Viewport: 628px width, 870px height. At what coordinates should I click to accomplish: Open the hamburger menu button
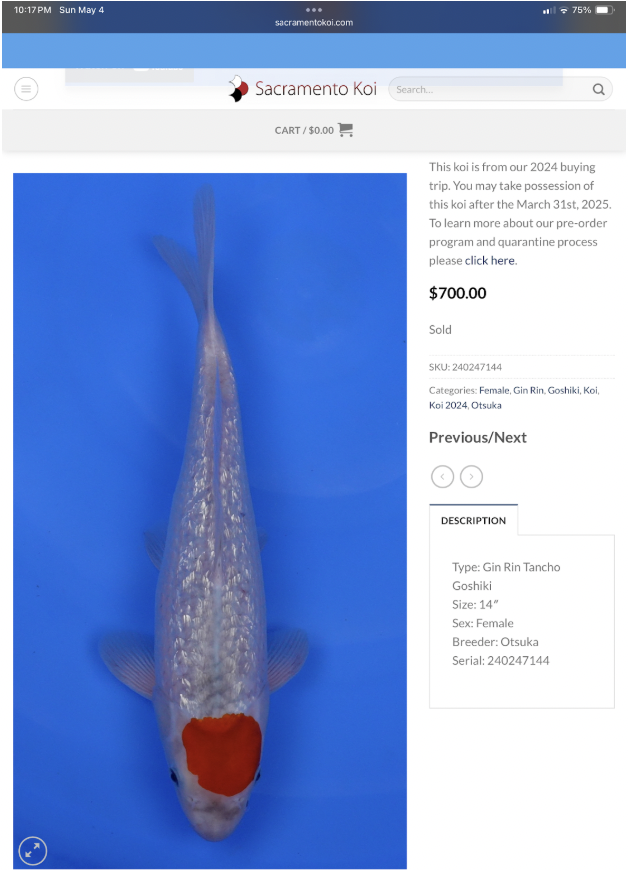pyautogui.click(x=26, y=89)
